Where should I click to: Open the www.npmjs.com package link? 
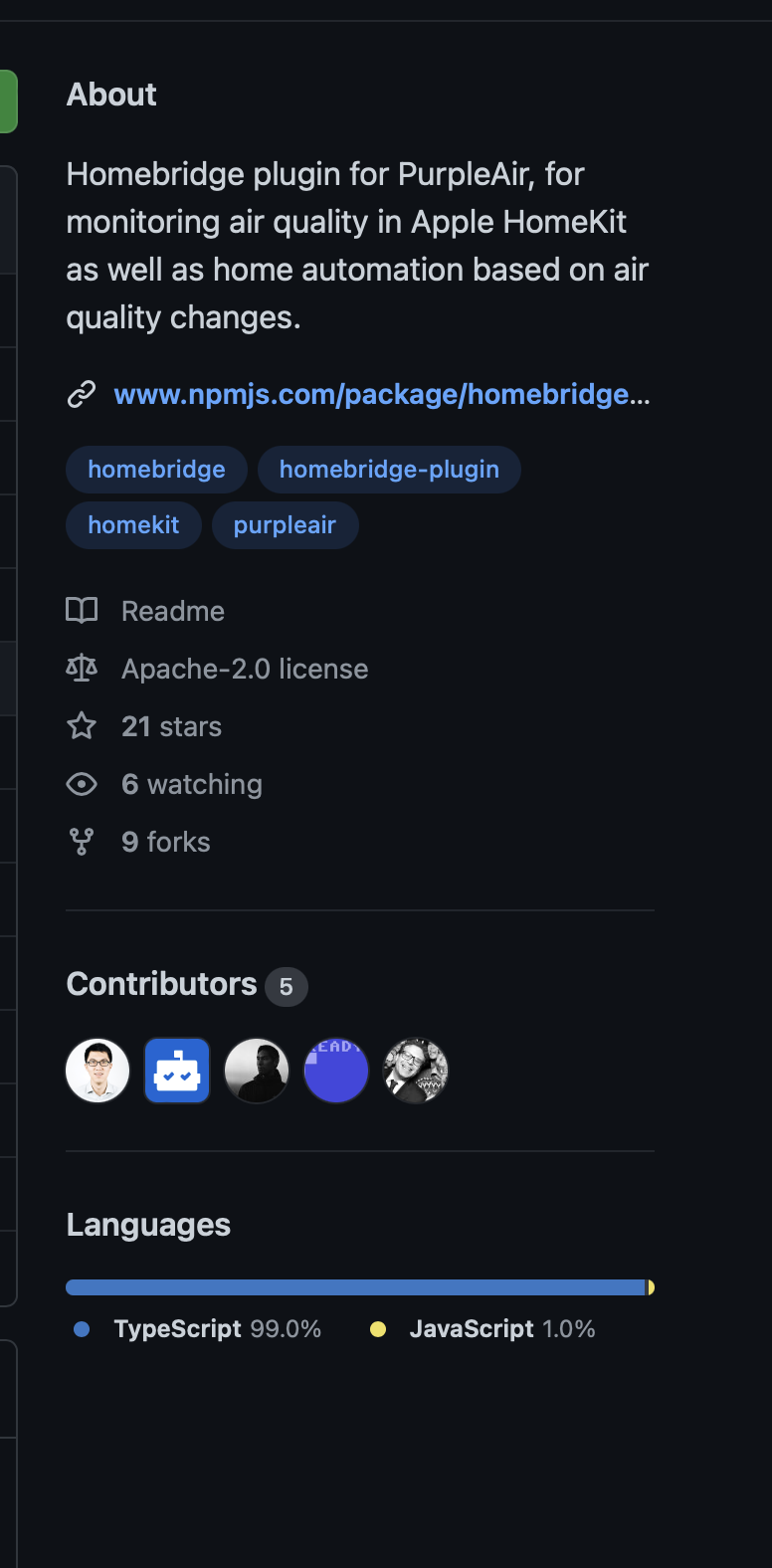[x=381, y=394]
